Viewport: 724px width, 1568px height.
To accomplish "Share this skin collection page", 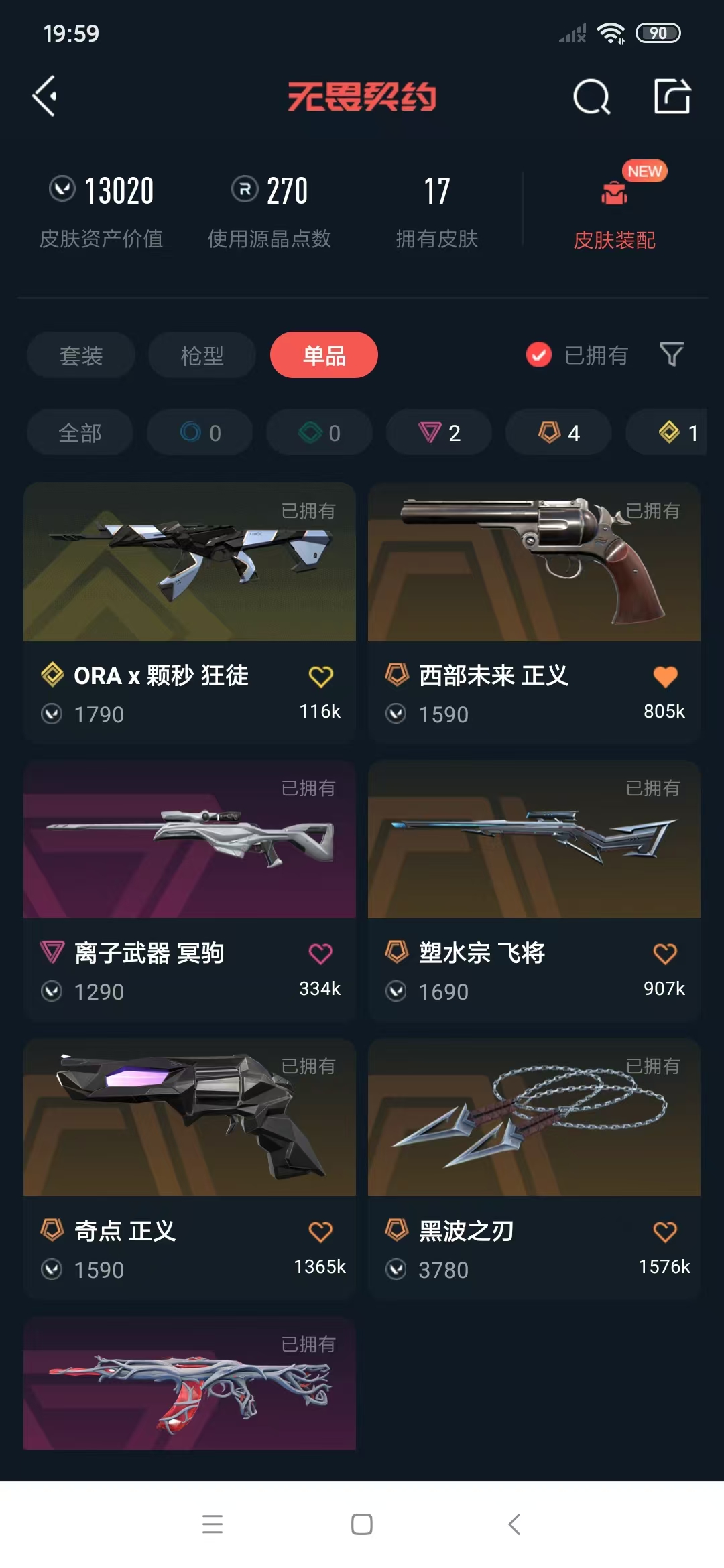I will tap(672, 96).
